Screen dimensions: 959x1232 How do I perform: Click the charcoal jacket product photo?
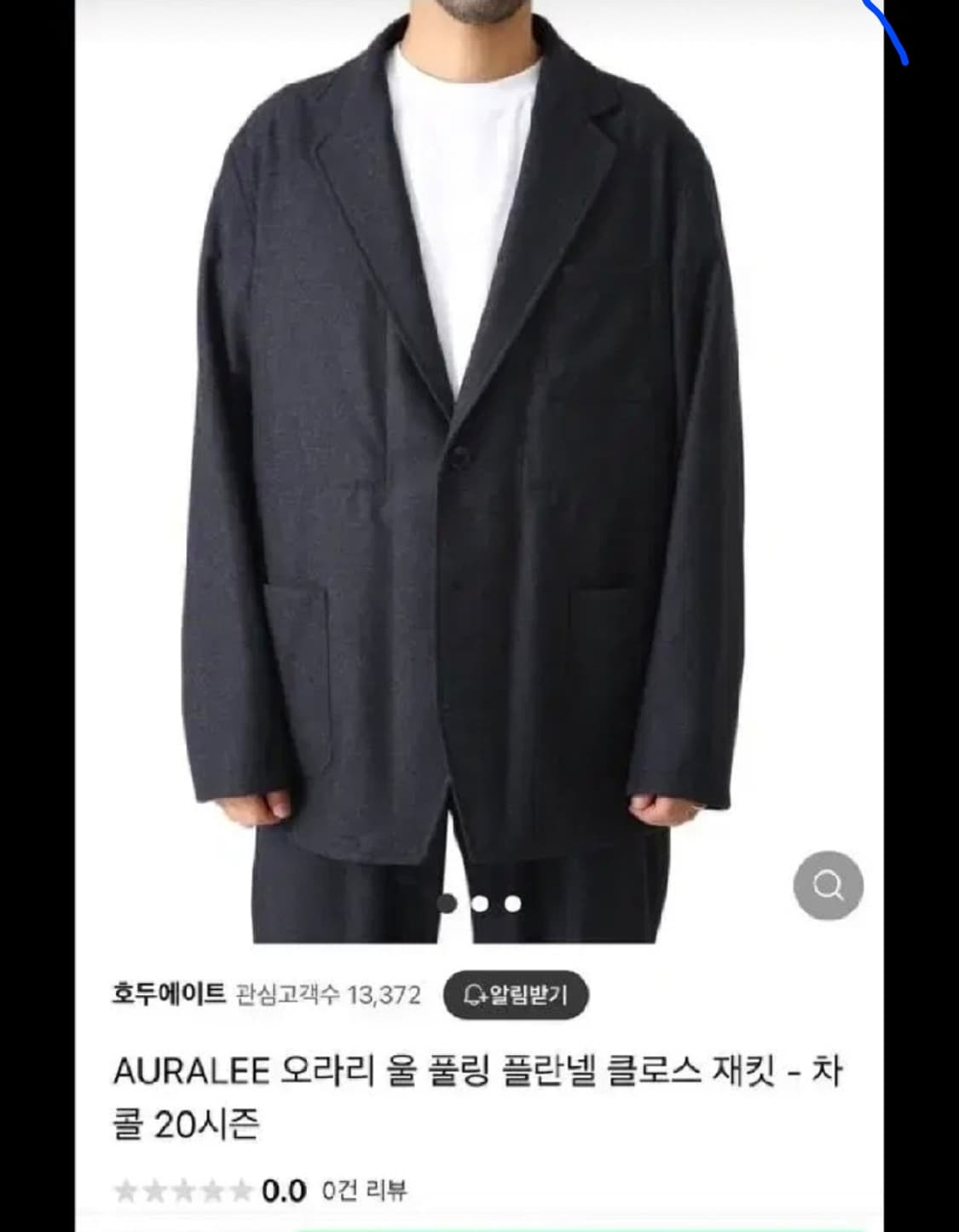point(477,469)
